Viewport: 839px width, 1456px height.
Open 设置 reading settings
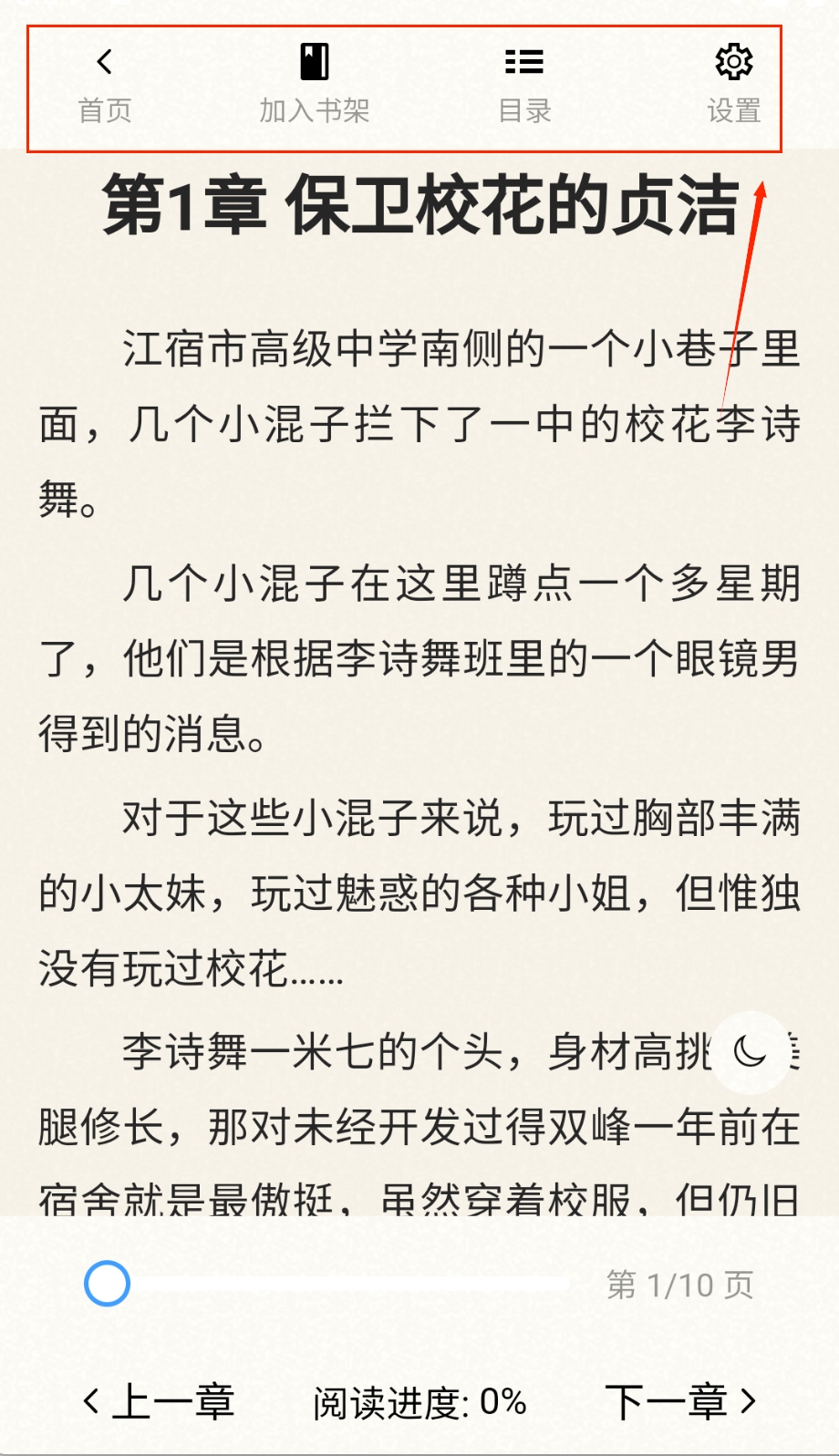pyautogui.click(x=733, y=84)
